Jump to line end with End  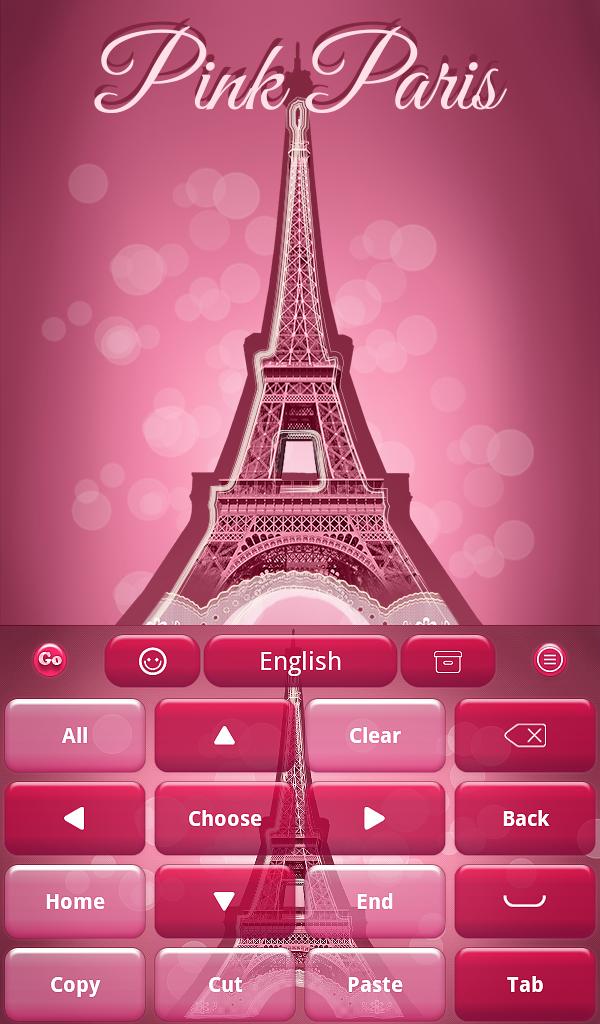[x=375, y=901]
